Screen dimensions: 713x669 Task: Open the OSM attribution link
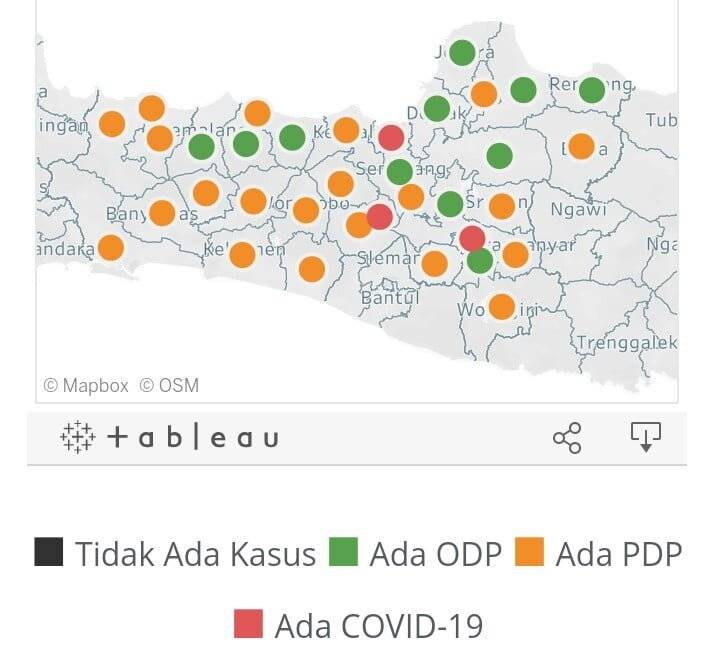(169, 385)
